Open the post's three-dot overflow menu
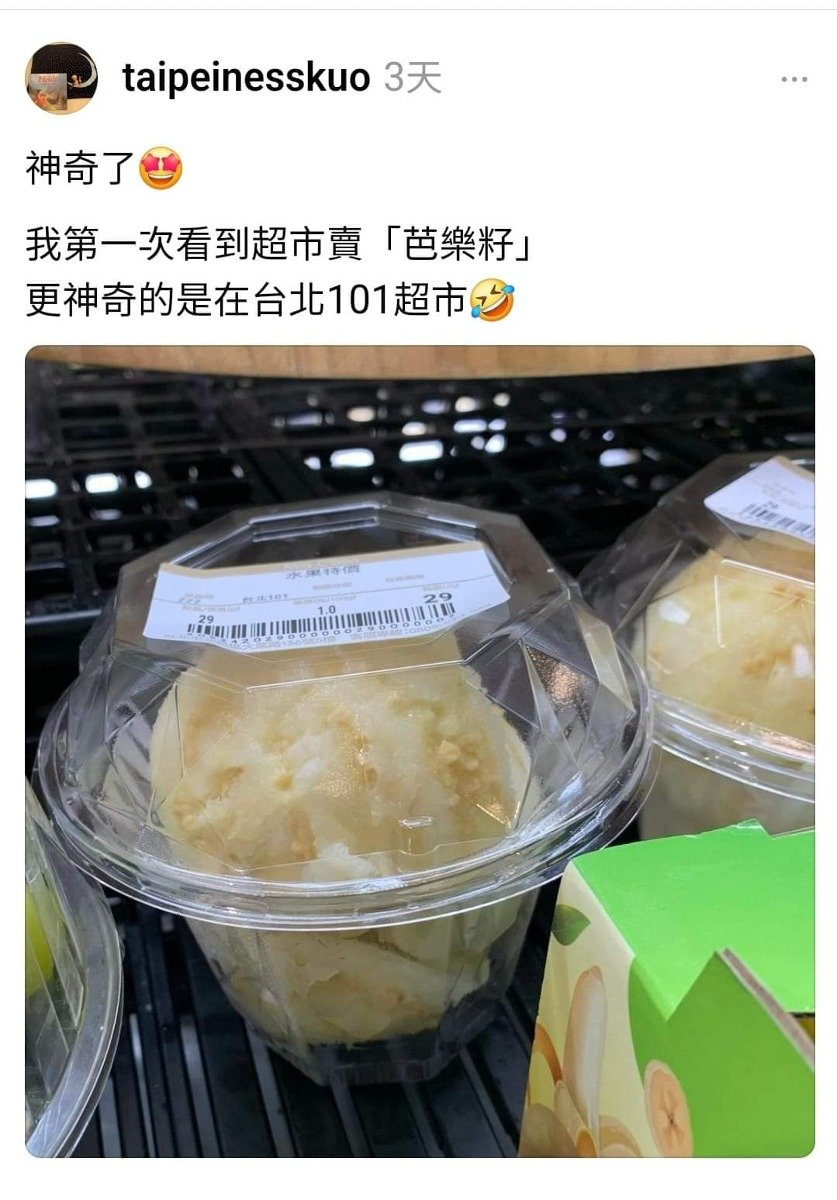Image resolution: width=837 pixels, height=1200 pixels. click(x=793, y=79)
